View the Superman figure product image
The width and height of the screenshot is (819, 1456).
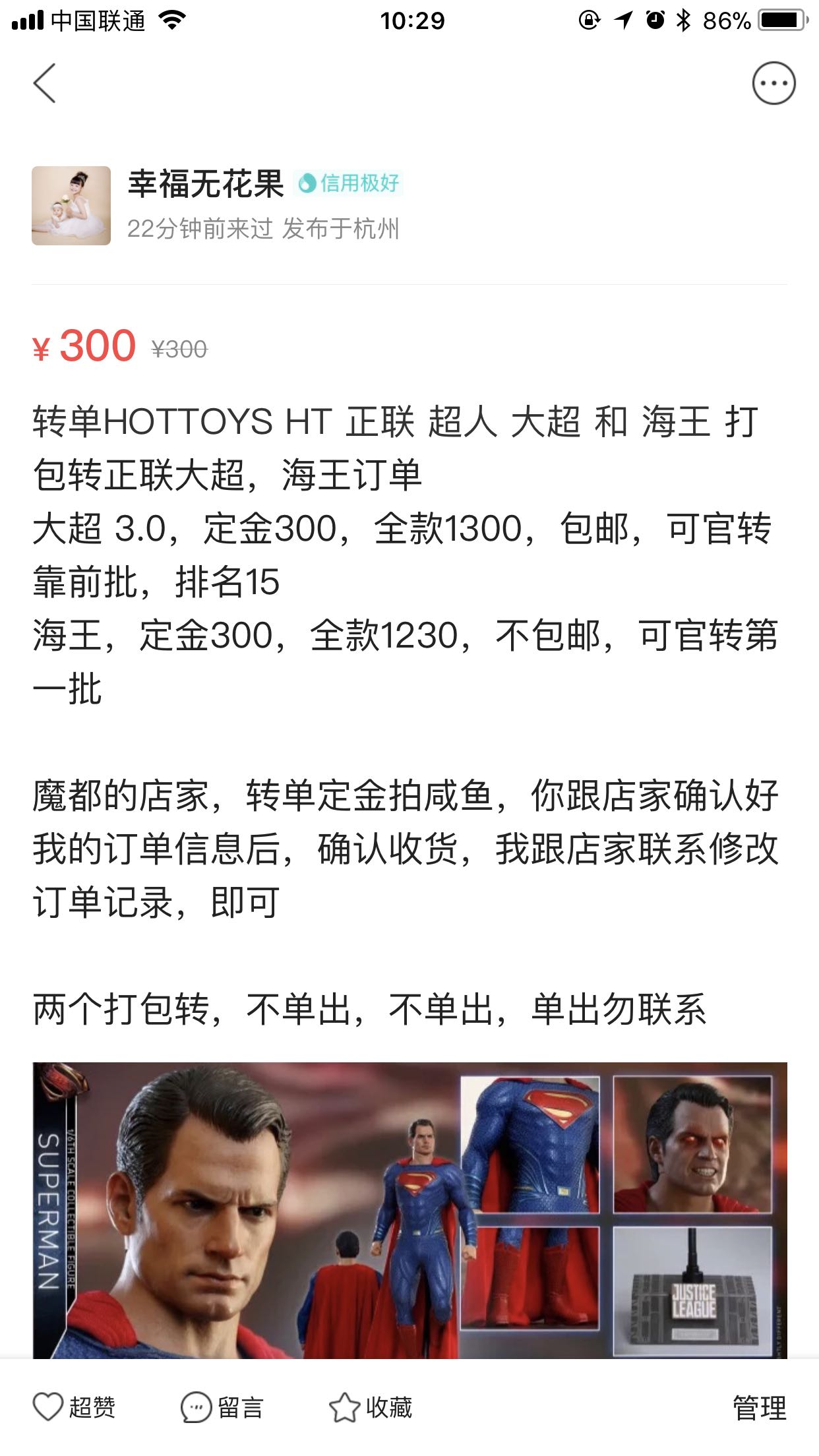click(409, 1209)
